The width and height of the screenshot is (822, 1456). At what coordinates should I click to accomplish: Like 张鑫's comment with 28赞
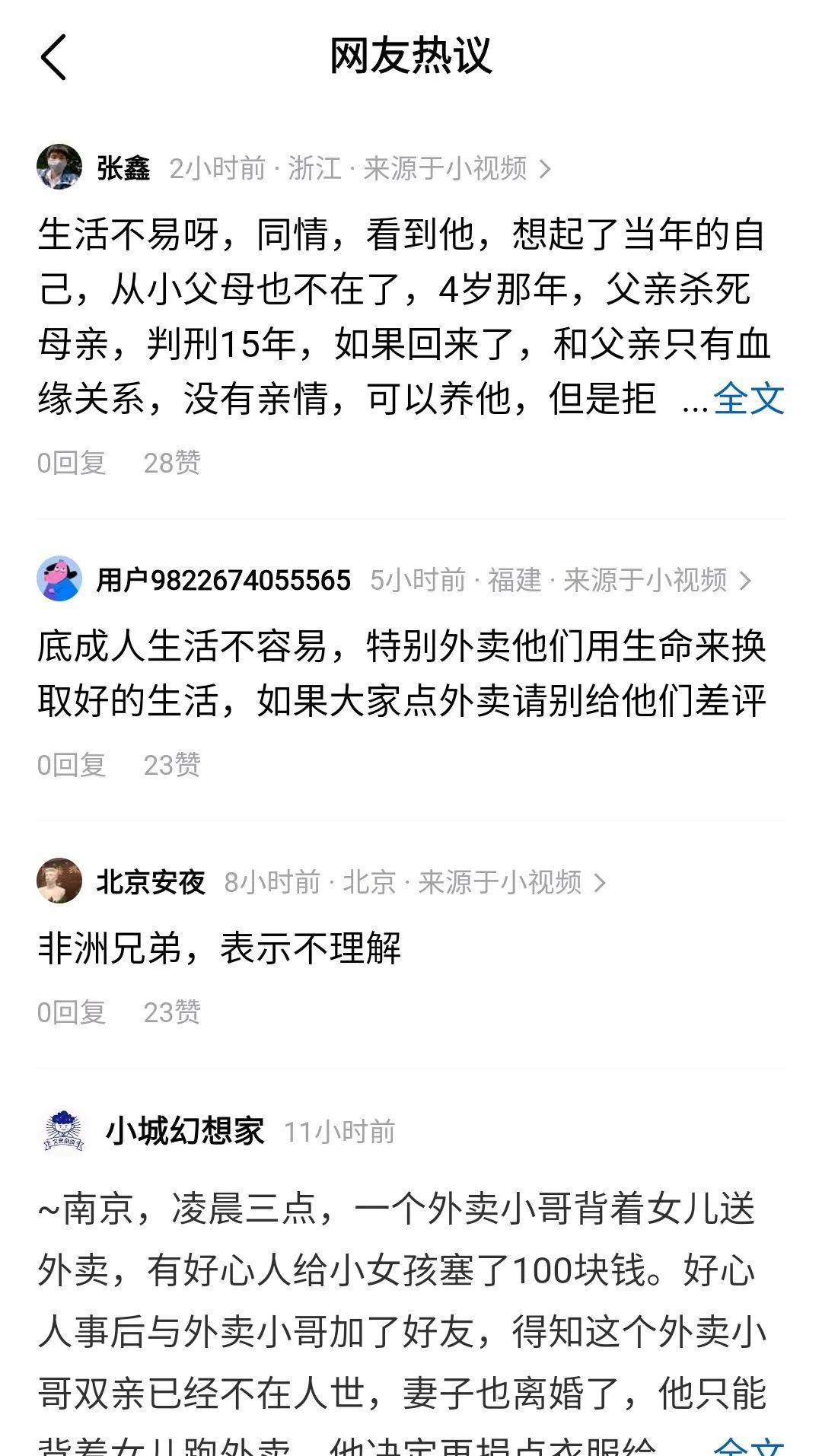172,463
